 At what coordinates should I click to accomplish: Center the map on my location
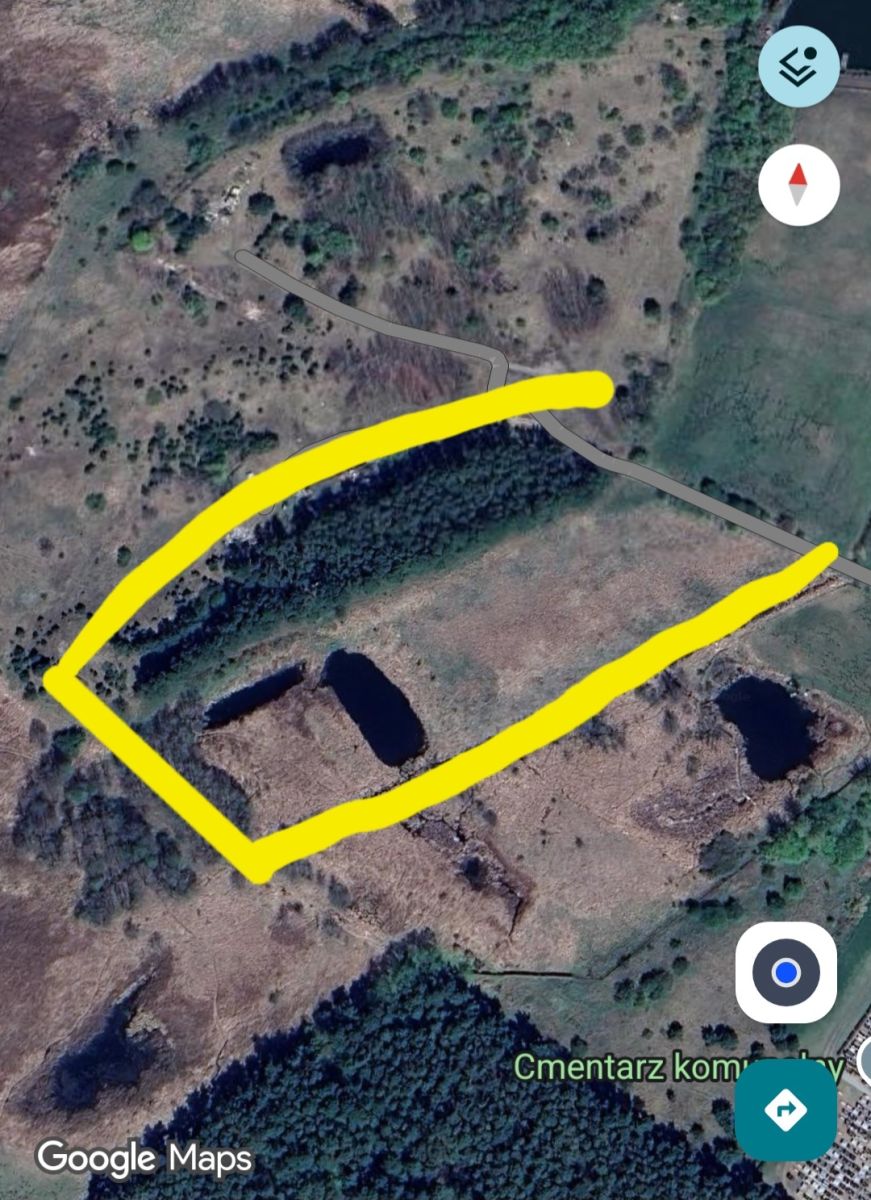(786, 972)
